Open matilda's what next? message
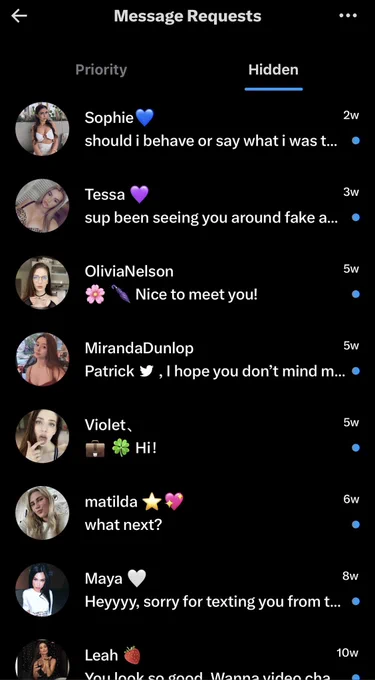The height and width of the screenshot is (680, 375). point(187,513)
